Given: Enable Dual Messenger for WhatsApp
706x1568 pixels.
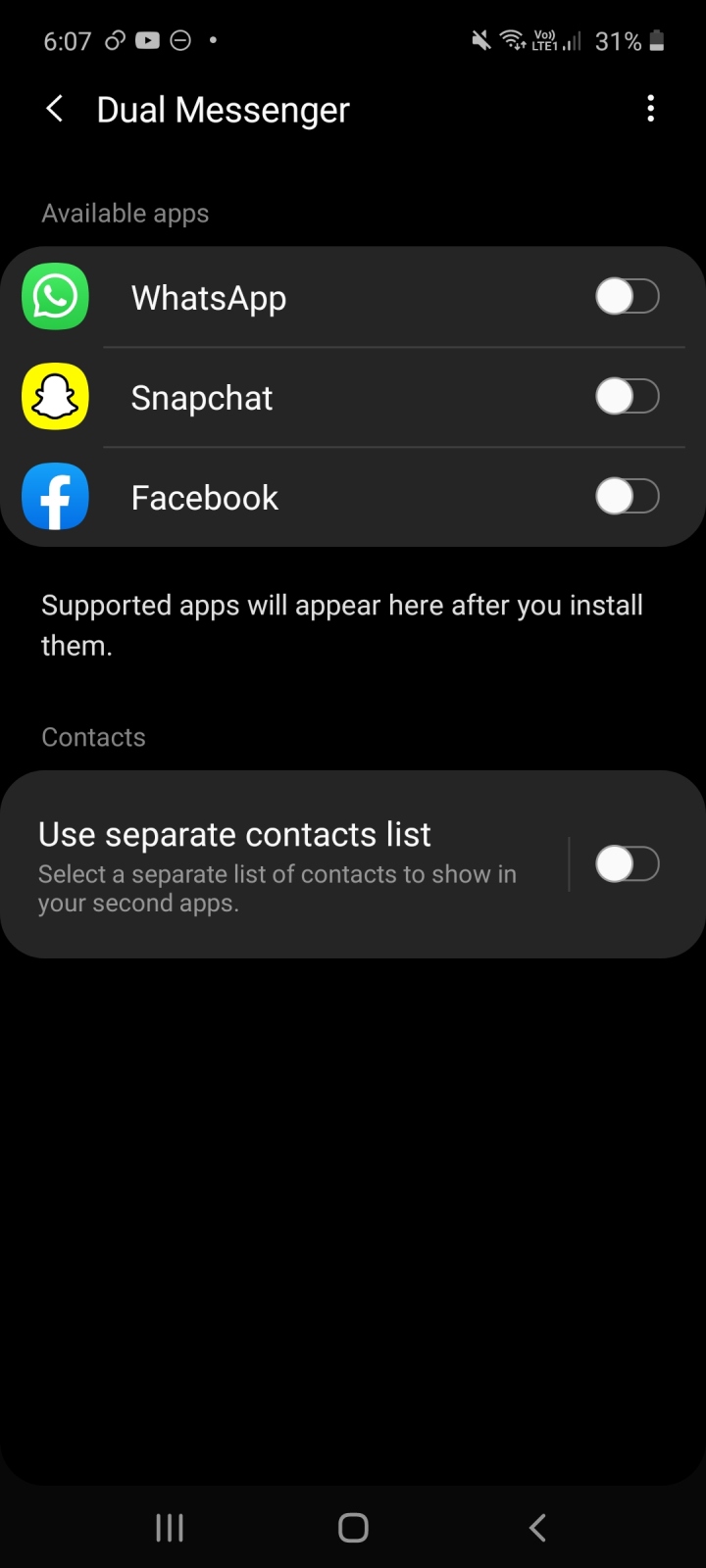Looking at the screenshot, I should pos(627,297).
